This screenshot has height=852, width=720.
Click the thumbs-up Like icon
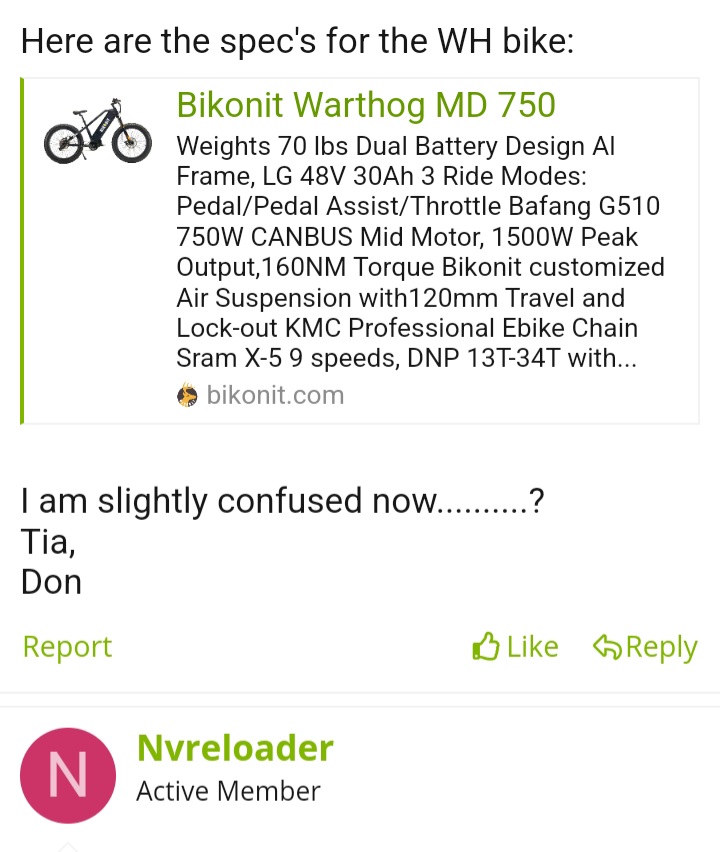pos(486,646)
